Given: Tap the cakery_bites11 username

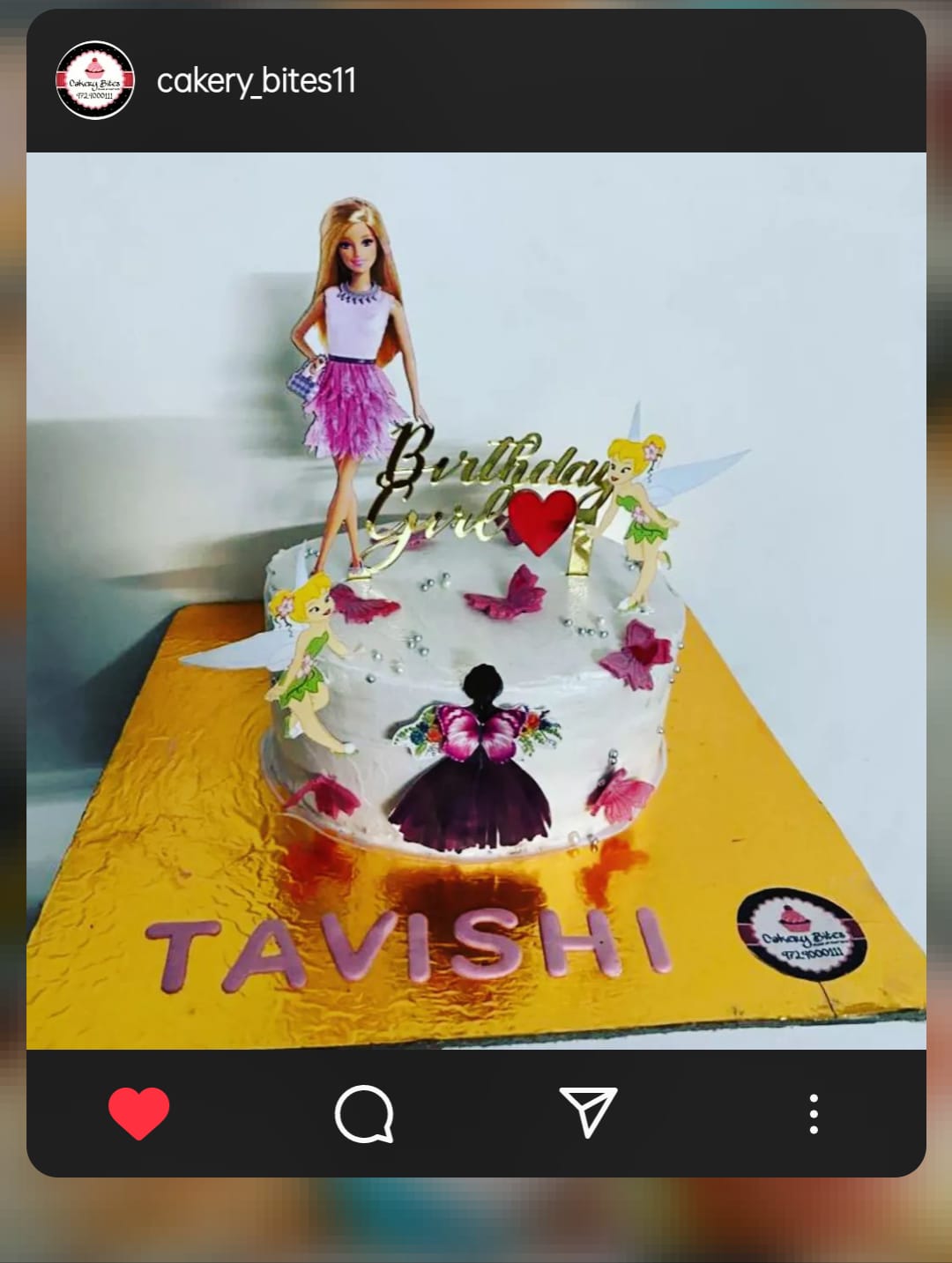Looking at the screenshot, I should [x=256, y=81].
